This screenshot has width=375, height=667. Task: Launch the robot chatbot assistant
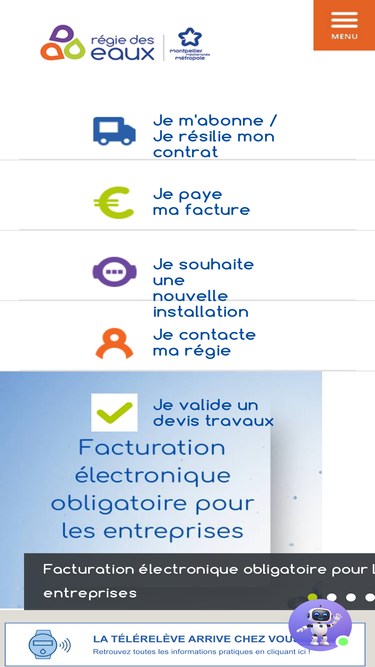click(x=320, y=625)
